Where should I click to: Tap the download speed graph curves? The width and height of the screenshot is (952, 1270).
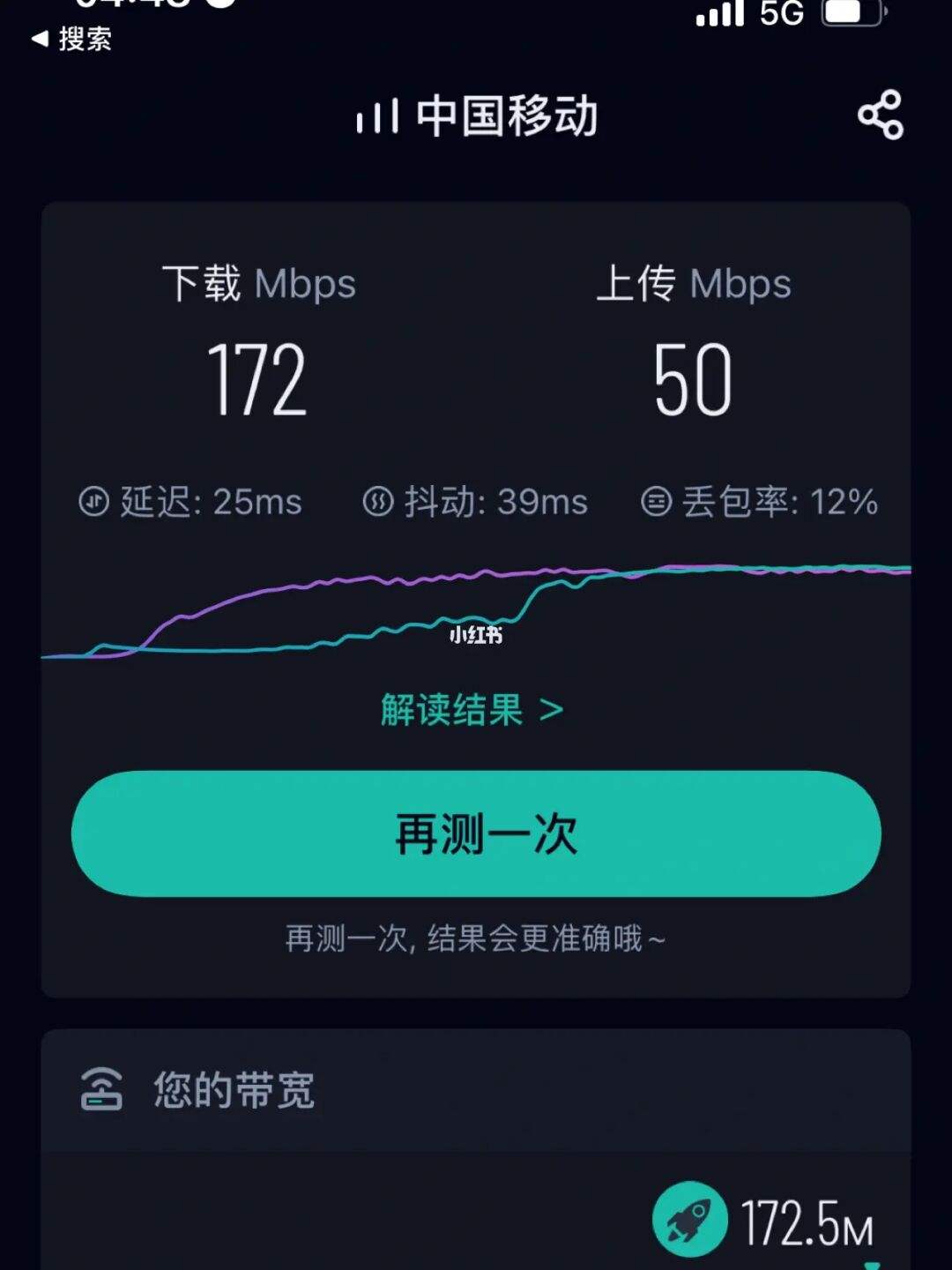tap(476, 609)
